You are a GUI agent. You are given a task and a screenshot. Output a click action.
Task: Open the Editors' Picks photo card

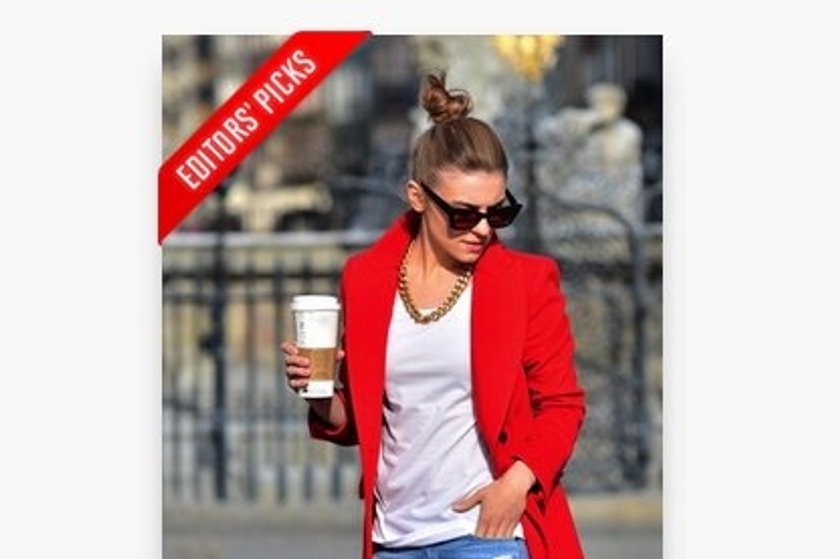point(412,297)
